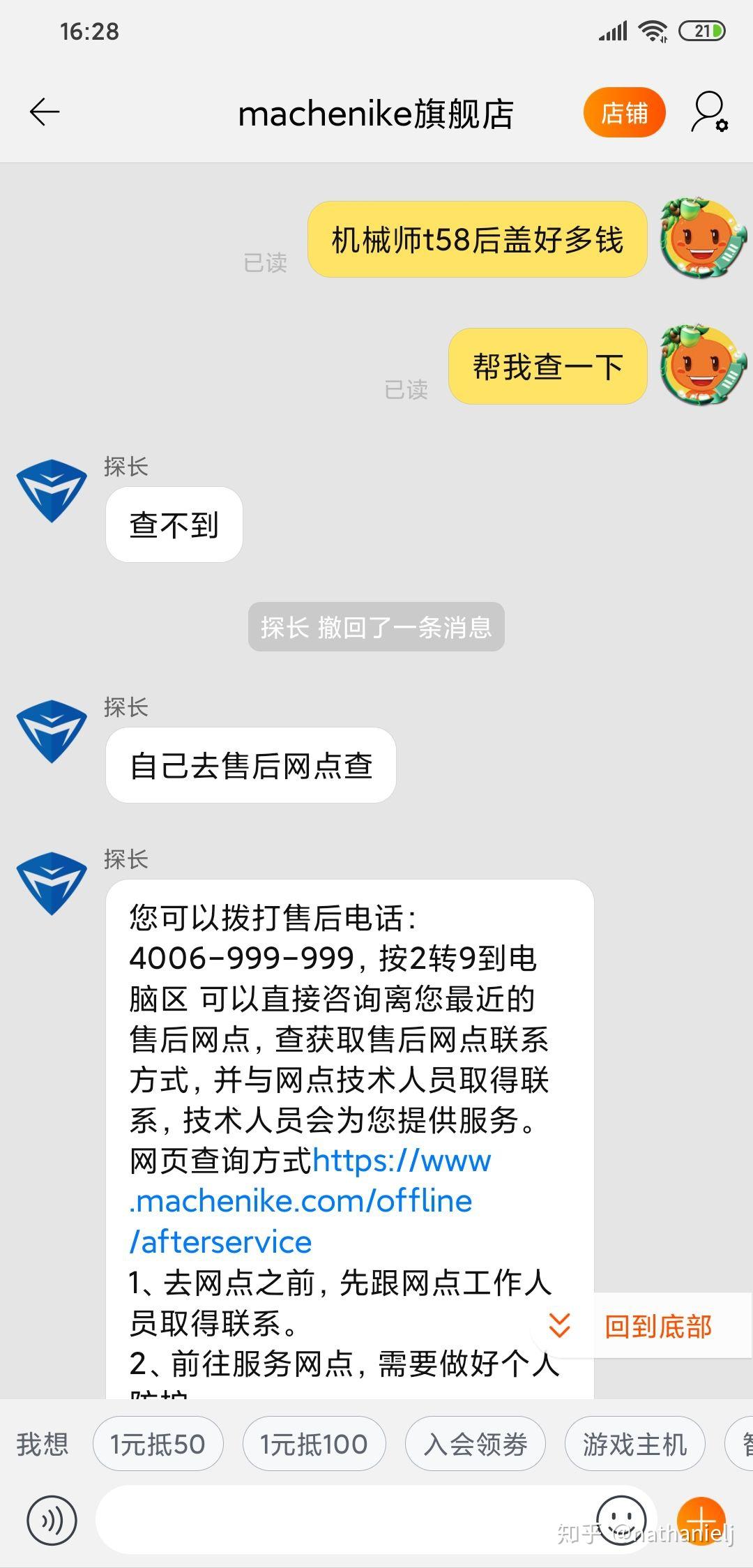Open 探长's avatar next to 查不到
The image size is (753, 1568).
pos(52,490)
